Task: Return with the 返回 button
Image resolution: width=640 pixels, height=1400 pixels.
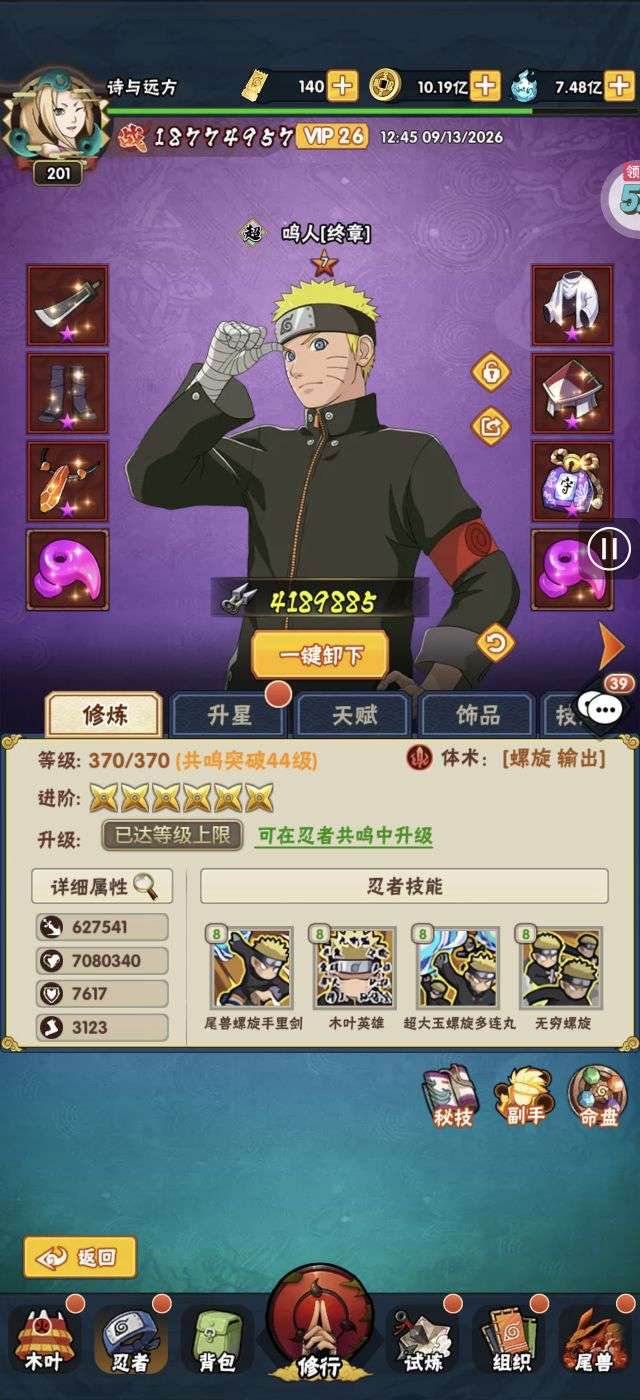Action: pyautogui.click(x=80, y=1256)
